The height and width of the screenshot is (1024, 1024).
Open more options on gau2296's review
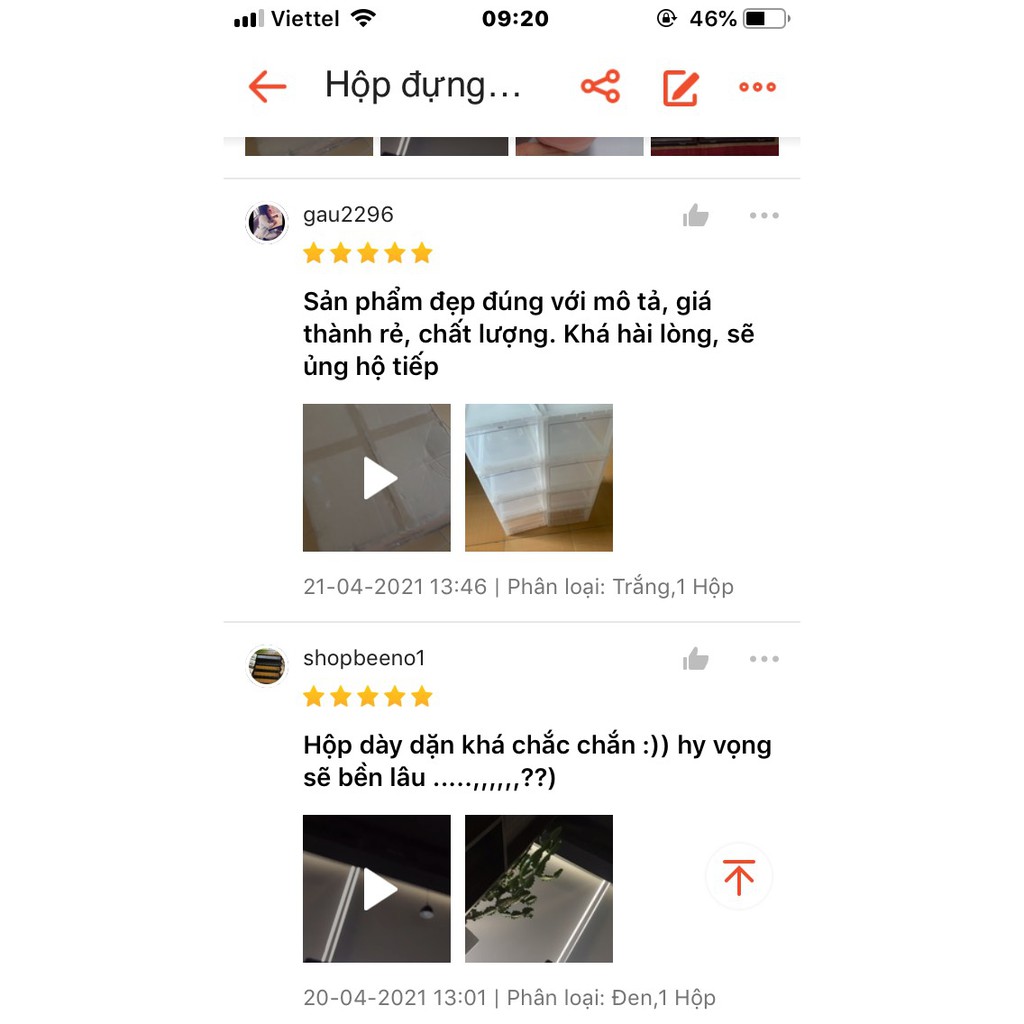pyautogui.click(x=763, y=215)
